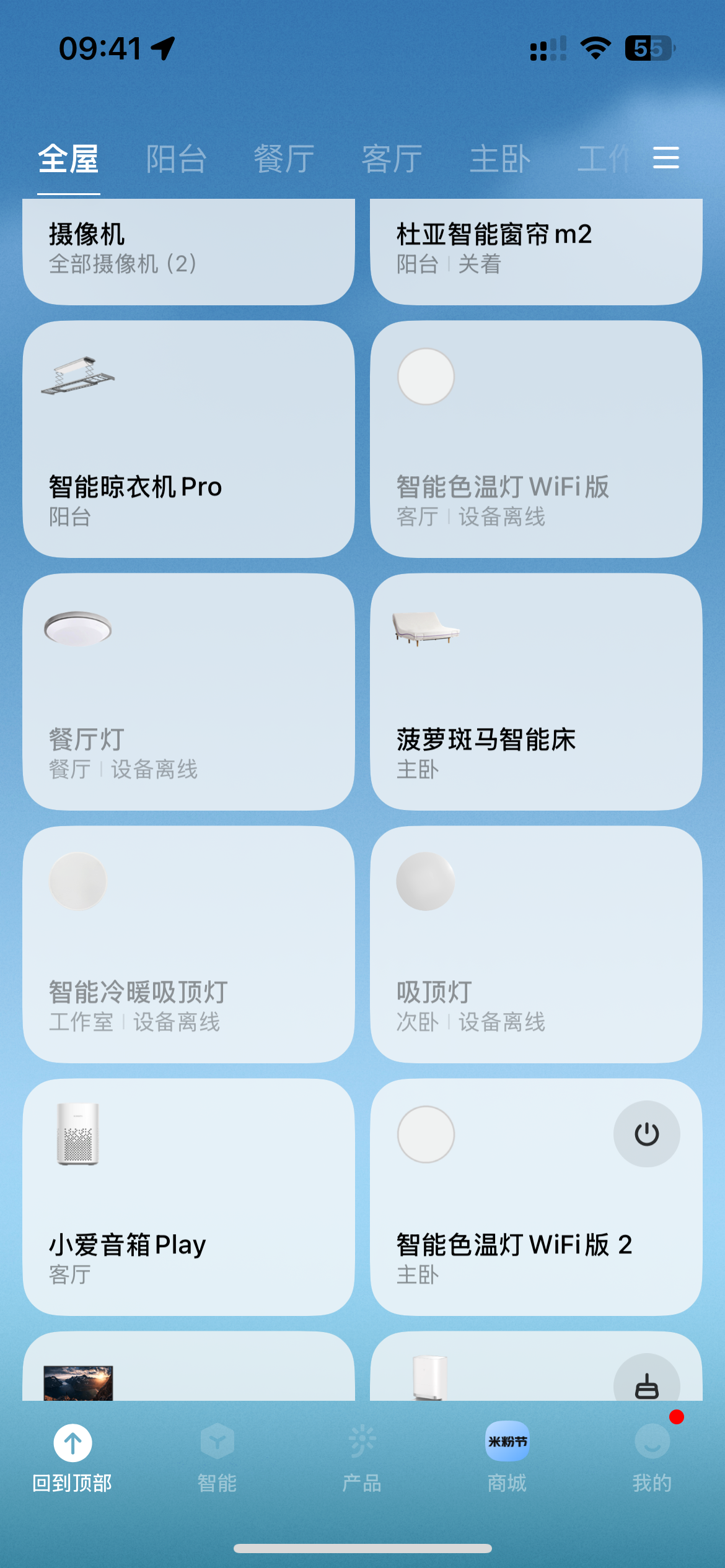
Task: Open the 吸顶灯 card in 次卧
Action: (536, 944)
